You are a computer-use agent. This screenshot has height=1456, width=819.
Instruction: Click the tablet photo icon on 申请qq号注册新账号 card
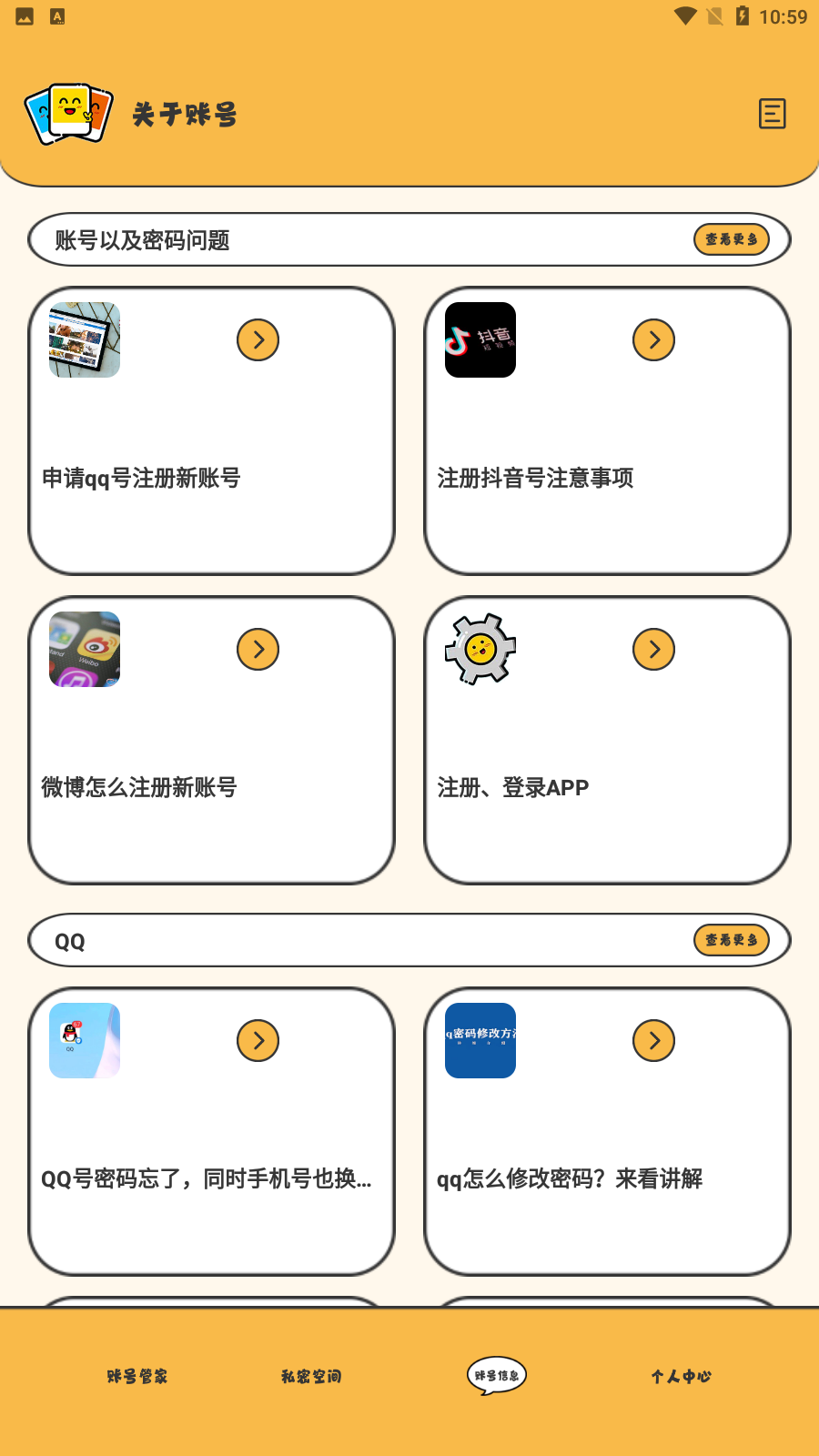tap(84, 339)
